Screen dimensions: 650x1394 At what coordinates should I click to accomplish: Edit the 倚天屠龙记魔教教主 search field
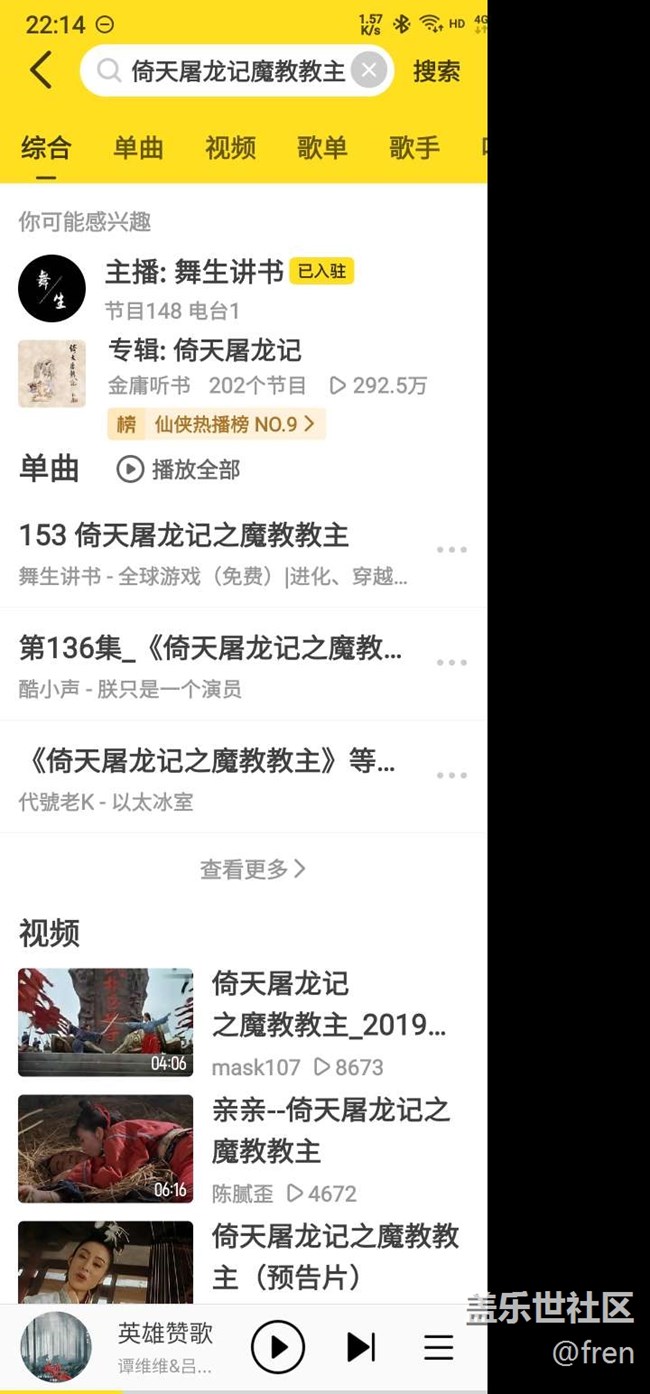[236, 71]
